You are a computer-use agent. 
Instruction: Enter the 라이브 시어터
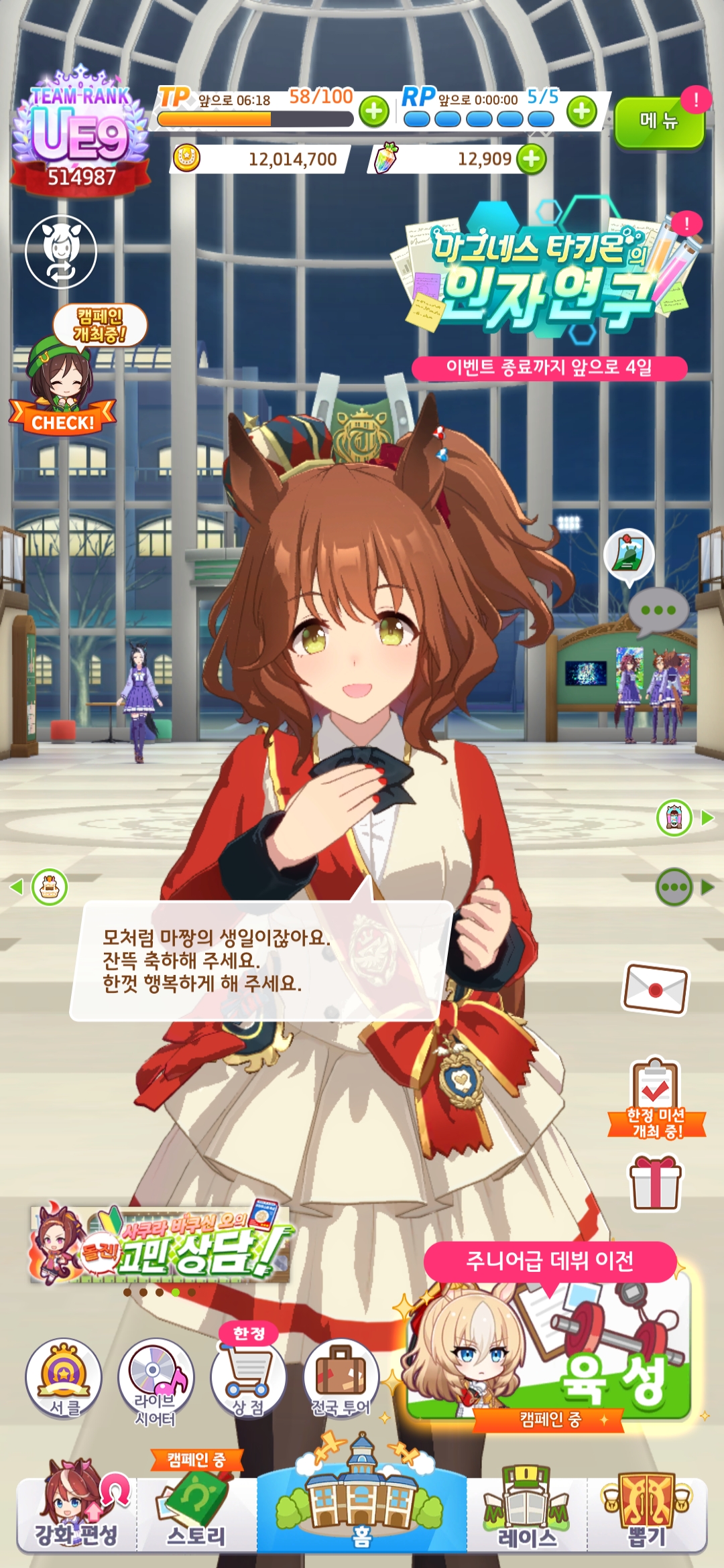click(x=156, y=1379)
